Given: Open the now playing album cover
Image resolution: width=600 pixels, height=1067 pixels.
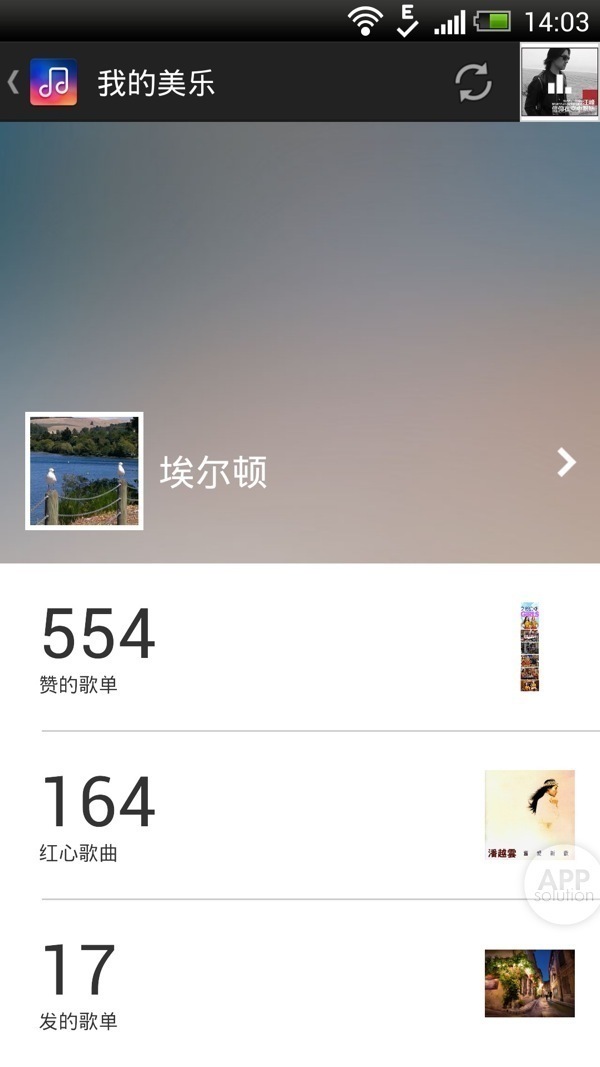Looking at the screenshot, I should pyautogui.click(x=559, y=83).
